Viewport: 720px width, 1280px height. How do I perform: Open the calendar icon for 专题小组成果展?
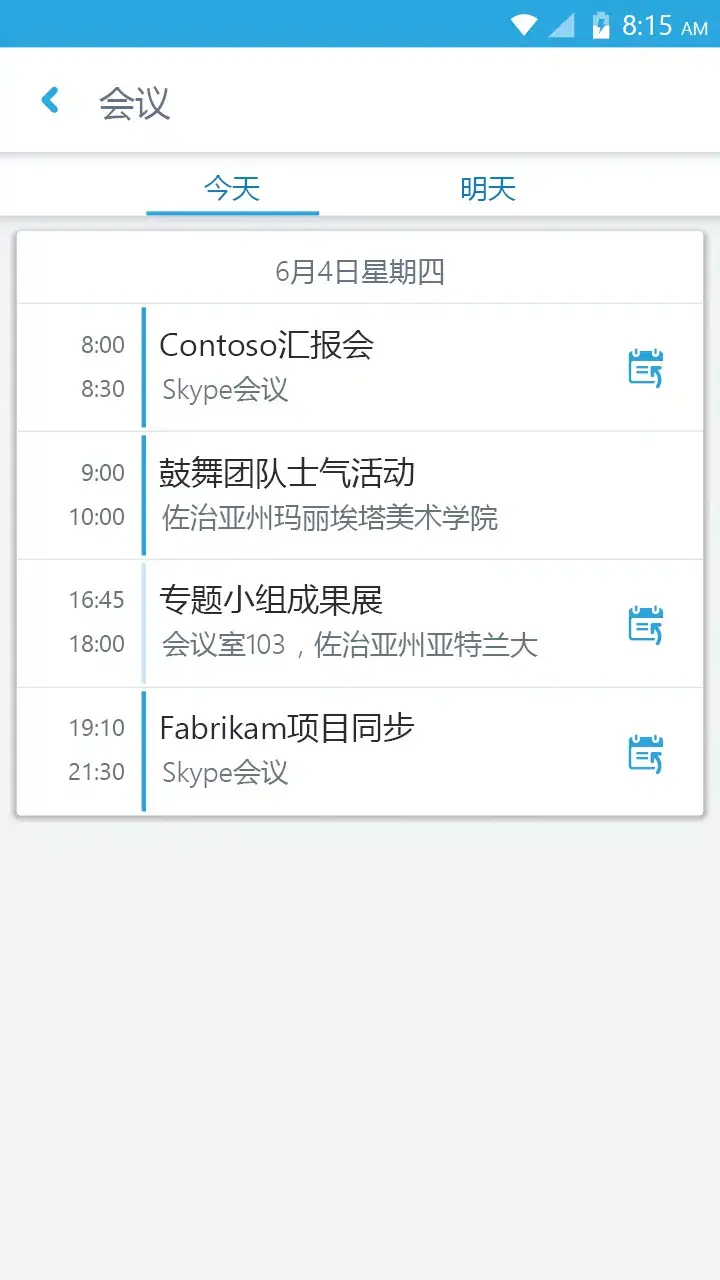click(645, 622)
